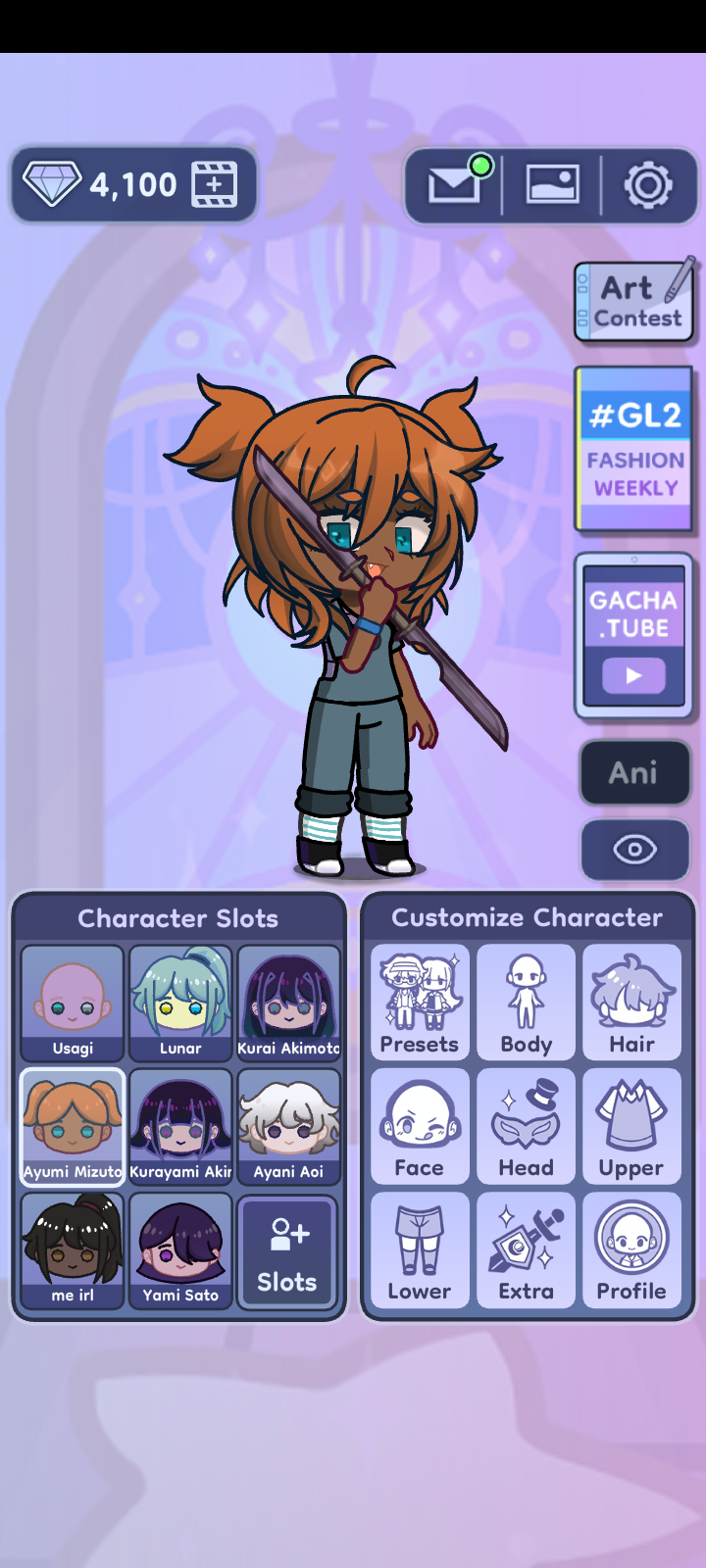706x1568 pixels.
Task: Open the Slots button
Action: 287,1250
